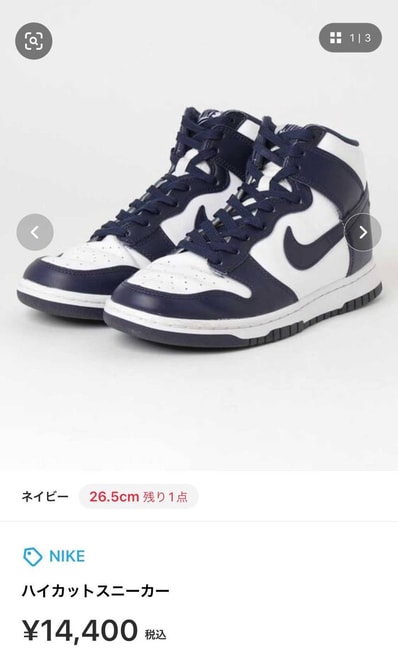Open the visual image search icon
Screen dimensions: 398x659
point(34,41)
